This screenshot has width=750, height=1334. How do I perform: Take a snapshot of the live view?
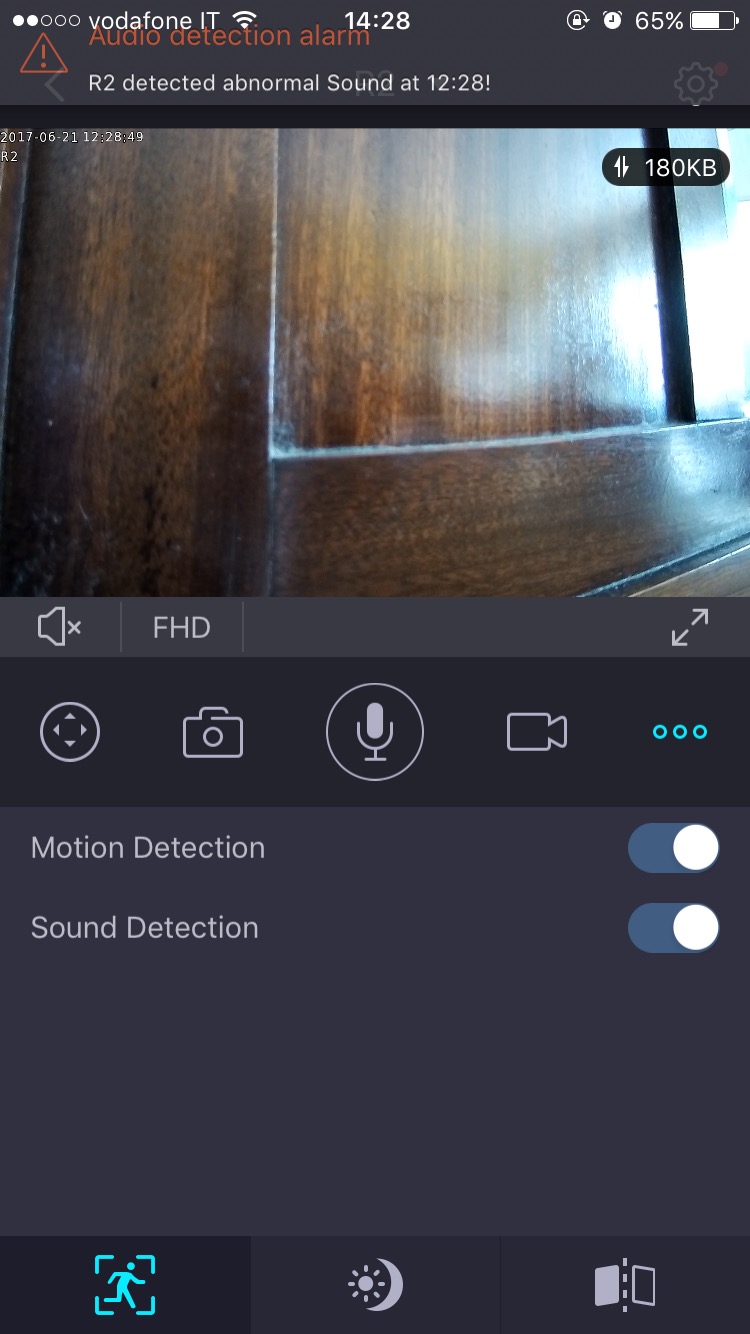tap(213, 733)
